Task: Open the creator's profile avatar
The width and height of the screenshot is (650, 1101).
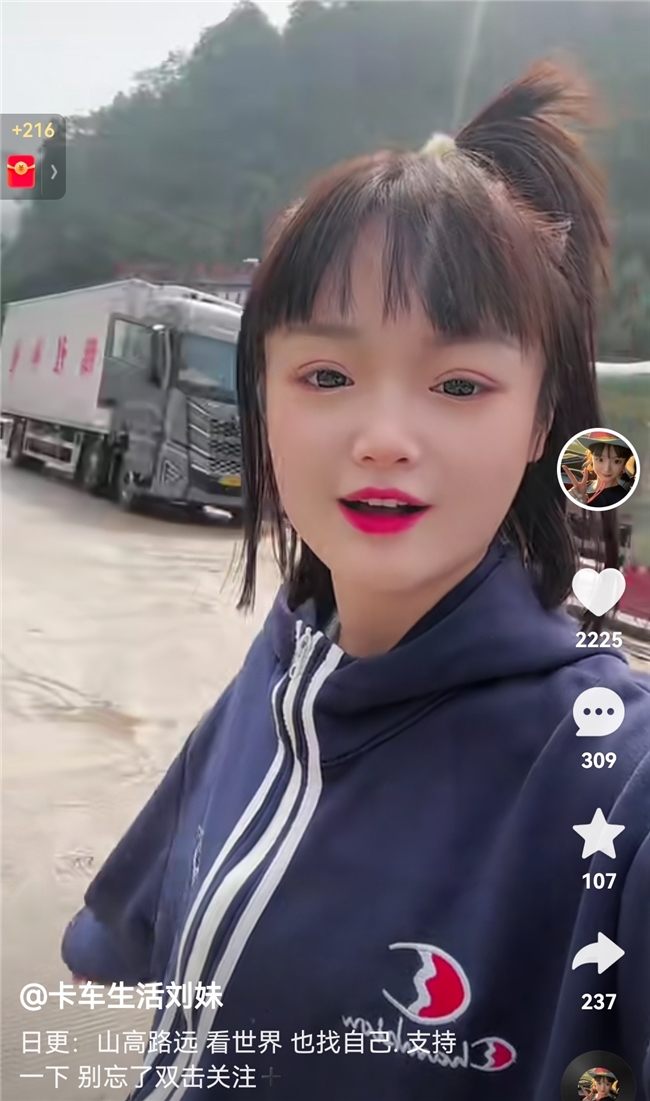Action: [598, 469]
